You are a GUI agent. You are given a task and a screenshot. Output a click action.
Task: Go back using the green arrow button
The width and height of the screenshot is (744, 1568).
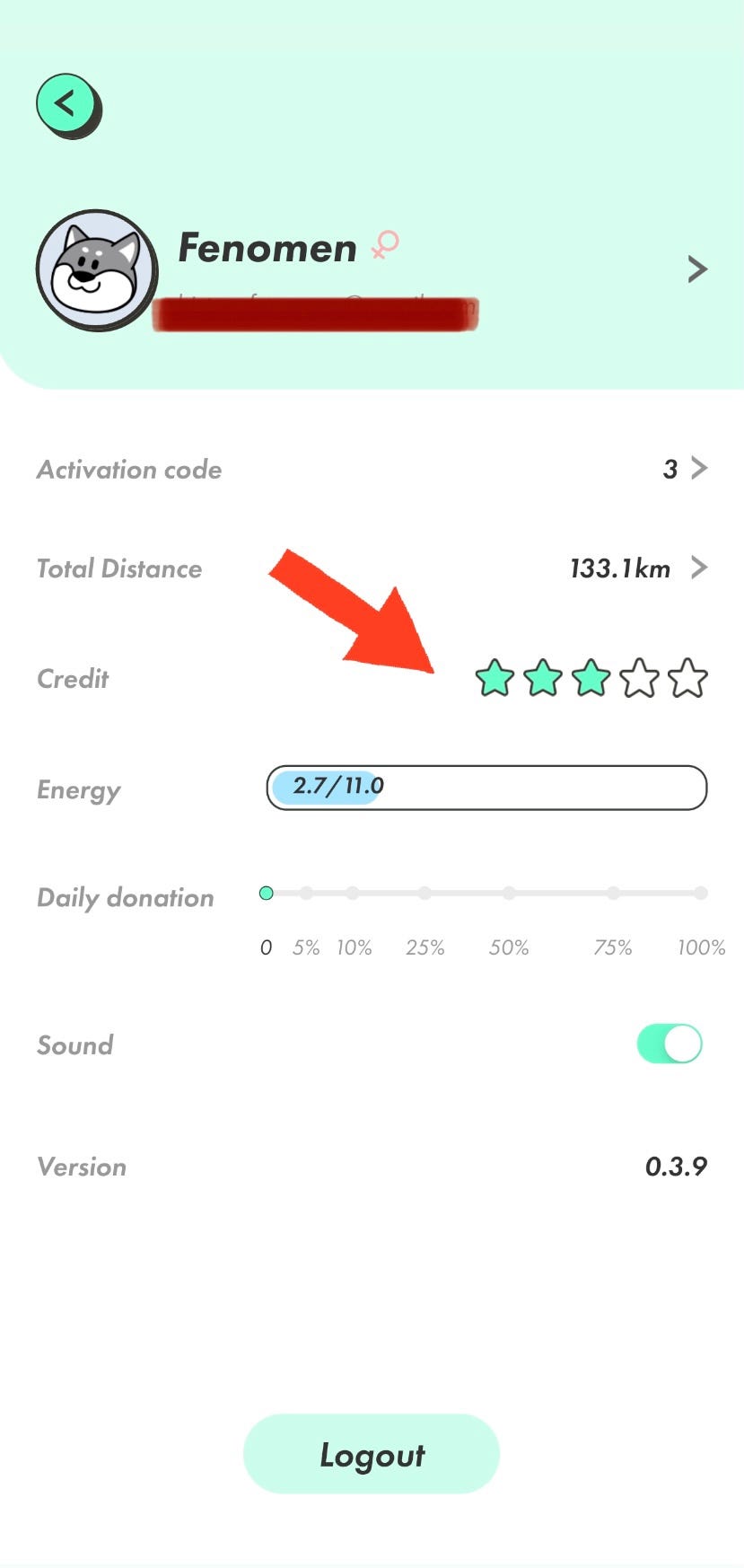pyautogui.click(x=66, y=104)
